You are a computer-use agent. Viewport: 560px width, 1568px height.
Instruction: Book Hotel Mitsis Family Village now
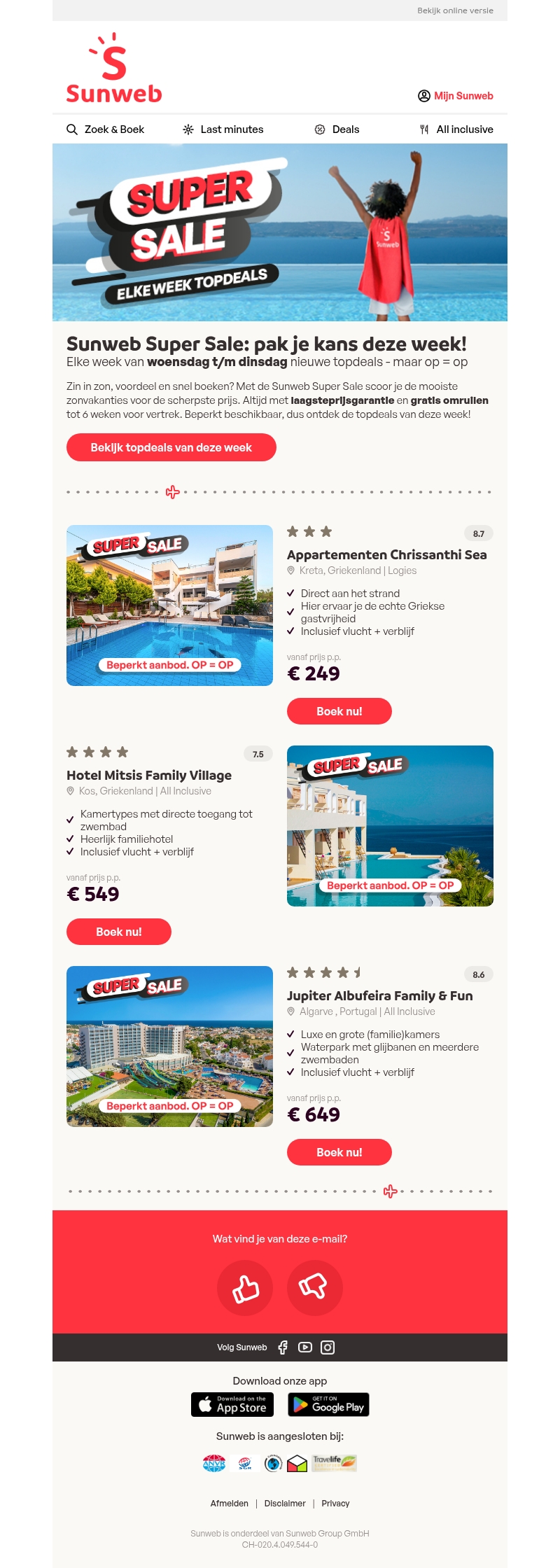click(118, 932)
